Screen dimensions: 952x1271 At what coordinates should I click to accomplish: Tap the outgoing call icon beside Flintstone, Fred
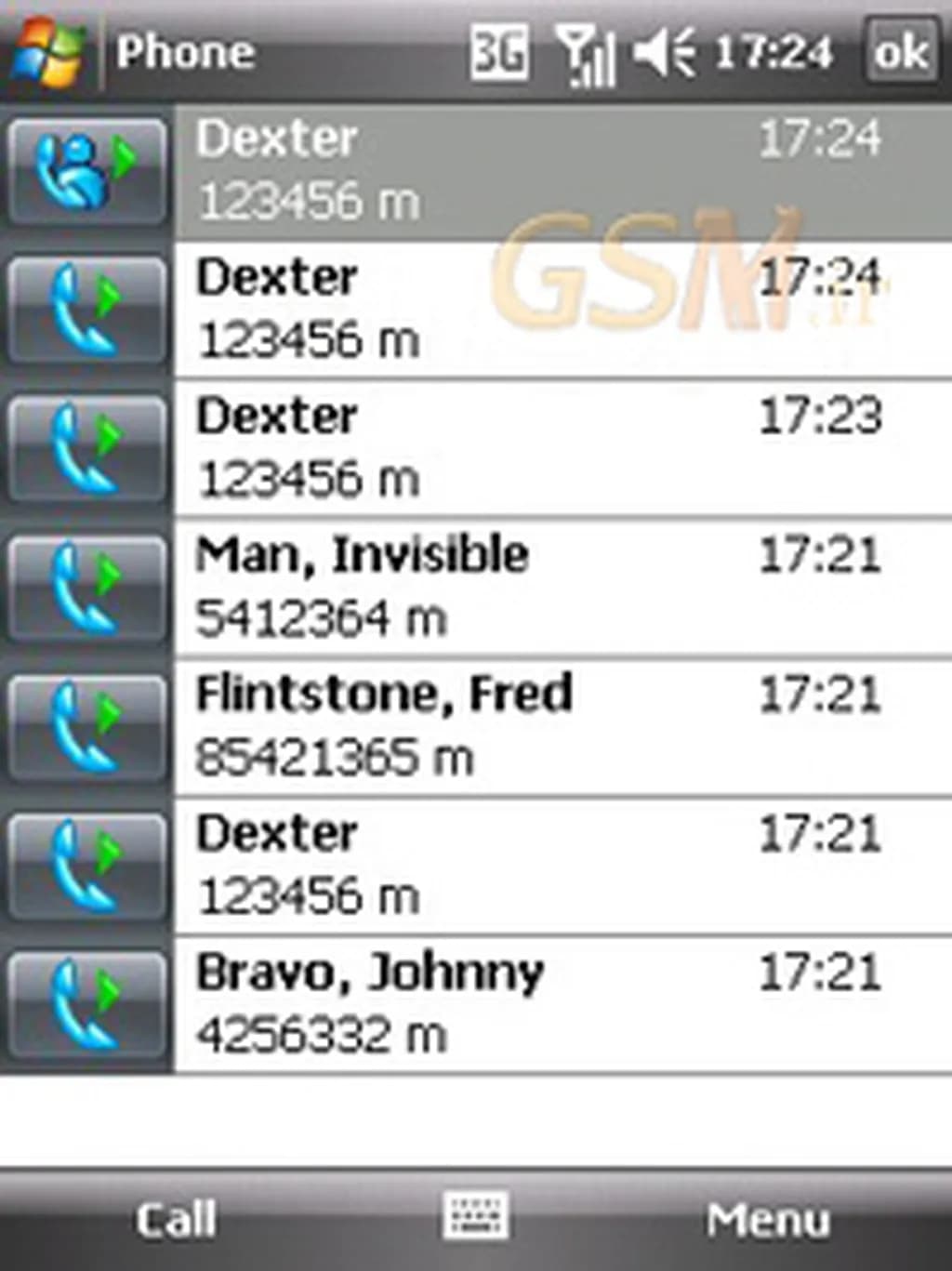tap(87, 727)
